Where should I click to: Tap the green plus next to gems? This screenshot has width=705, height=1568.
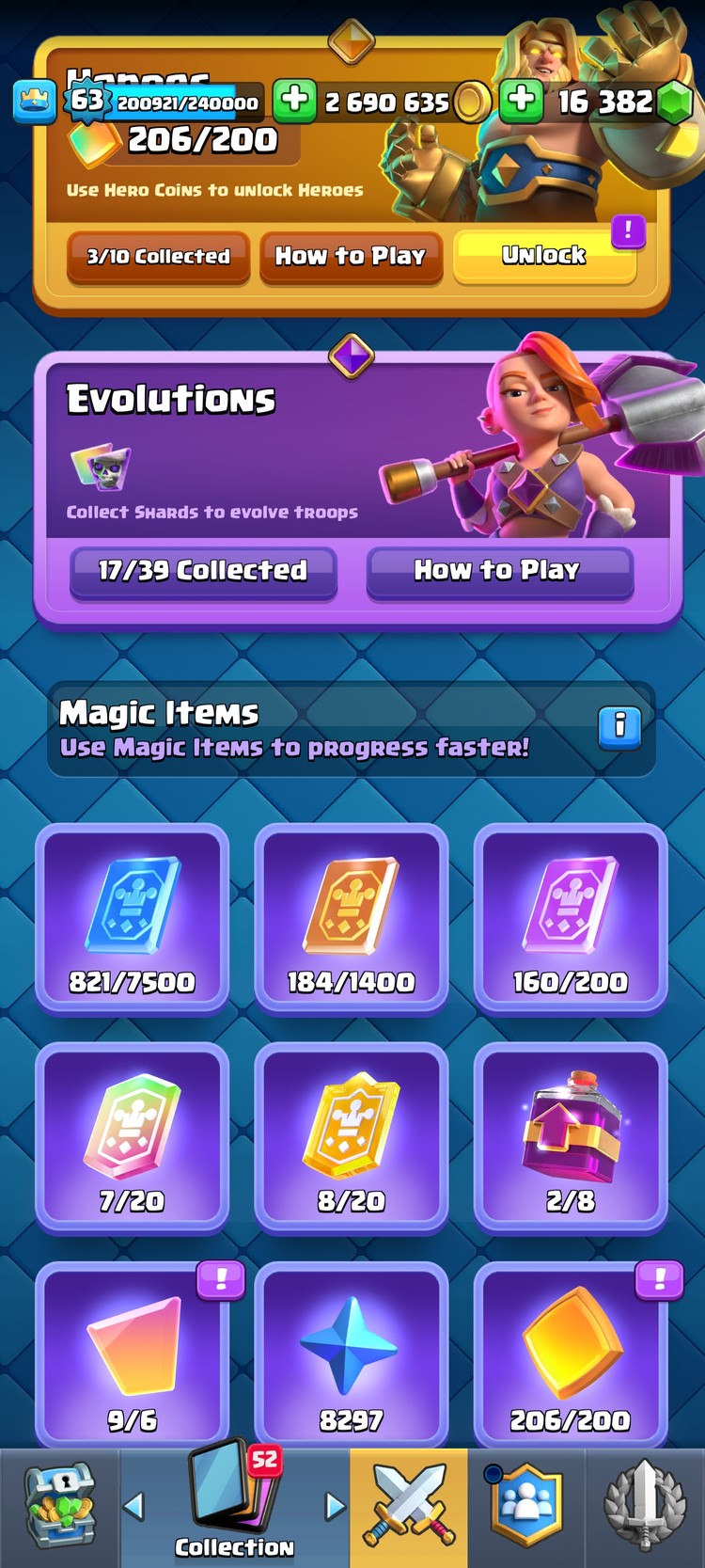click(x=521, y=100)
